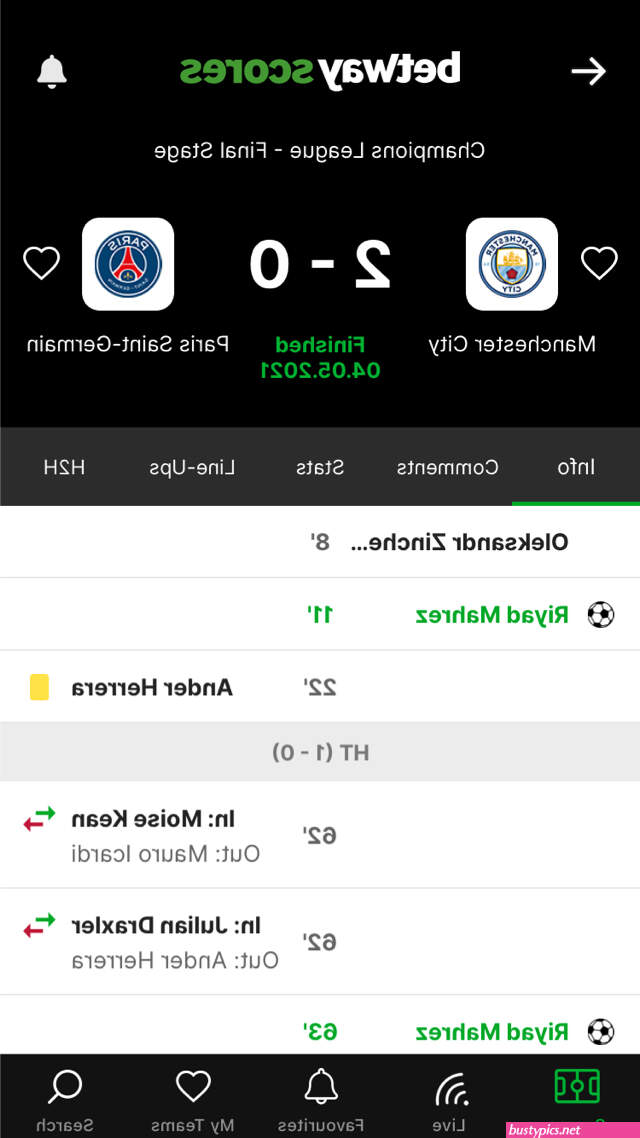Image resolution: width=640 pixels, height=1138 pixels.
Task: View the Comments tab
Action: (448, 467)
